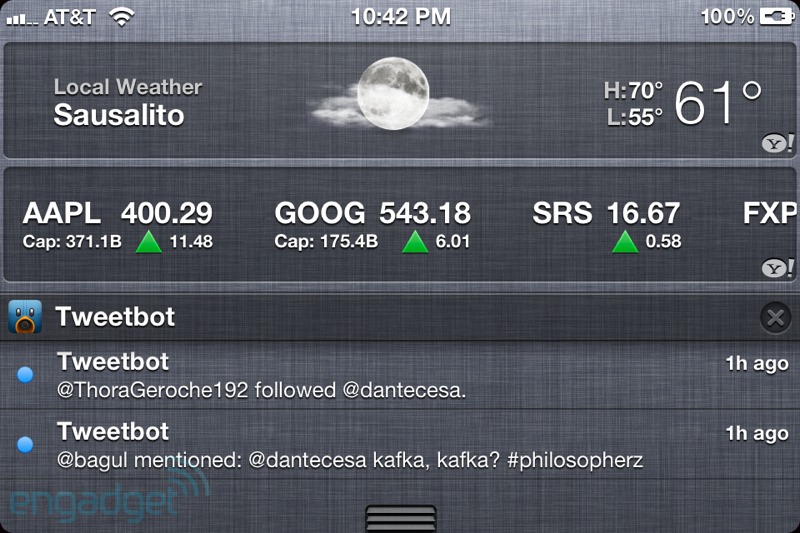Open the AAPL stock quote
Screen dimensions: 800x533
point(117,225)
